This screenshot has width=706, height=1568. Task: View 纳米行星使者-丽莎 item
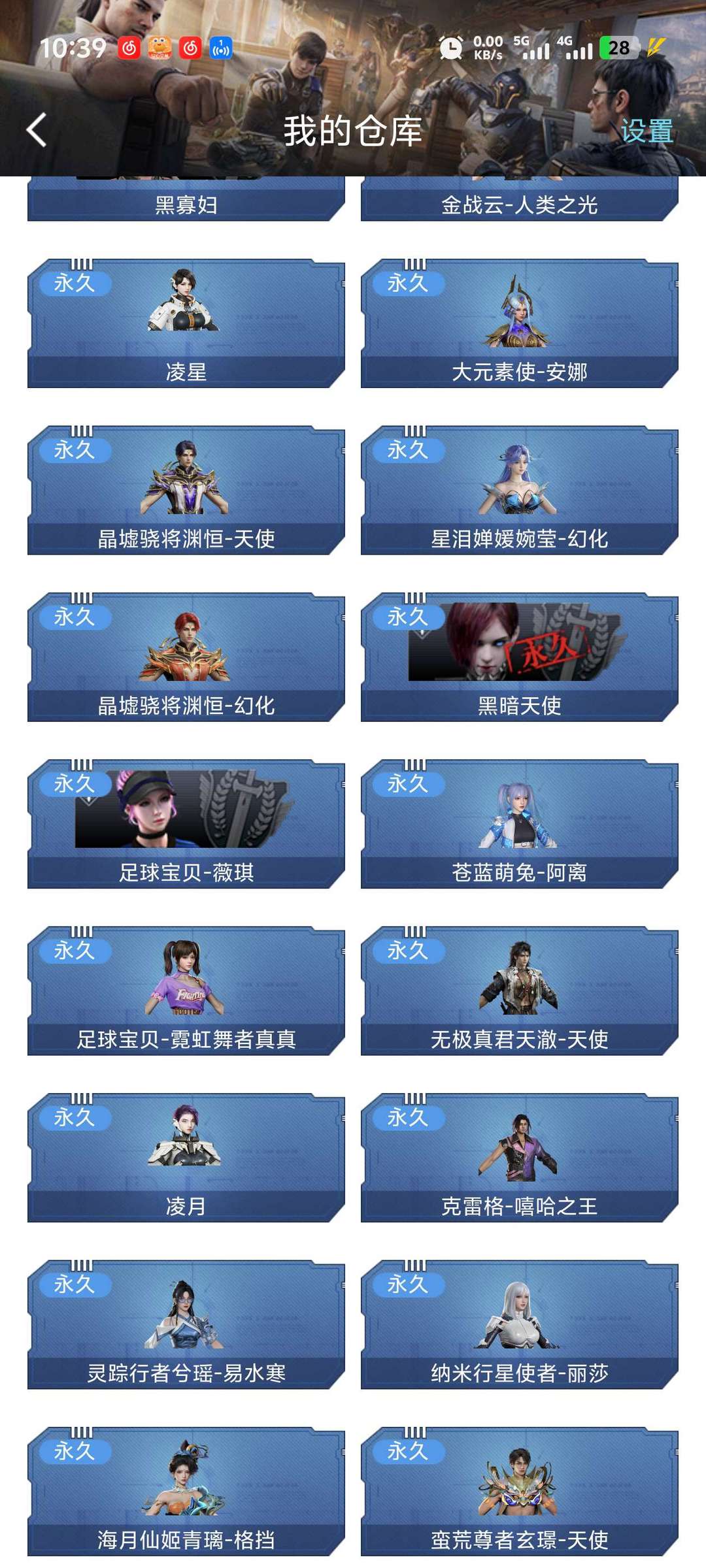pos(520,1324)
